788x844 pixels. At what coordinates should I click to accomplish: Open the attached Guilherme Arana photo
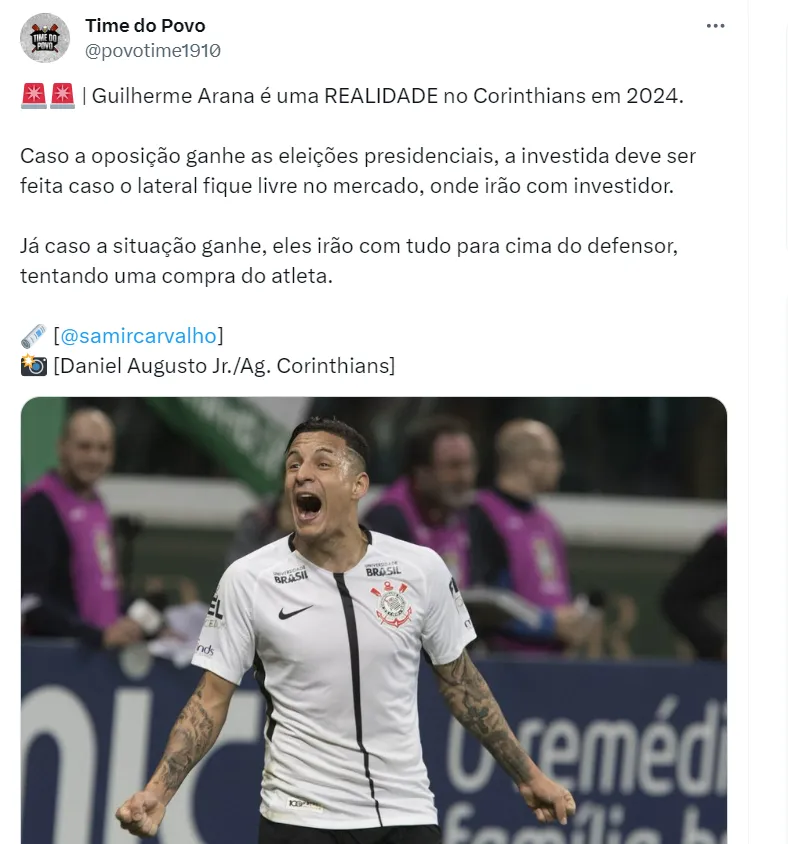point(373,620)
